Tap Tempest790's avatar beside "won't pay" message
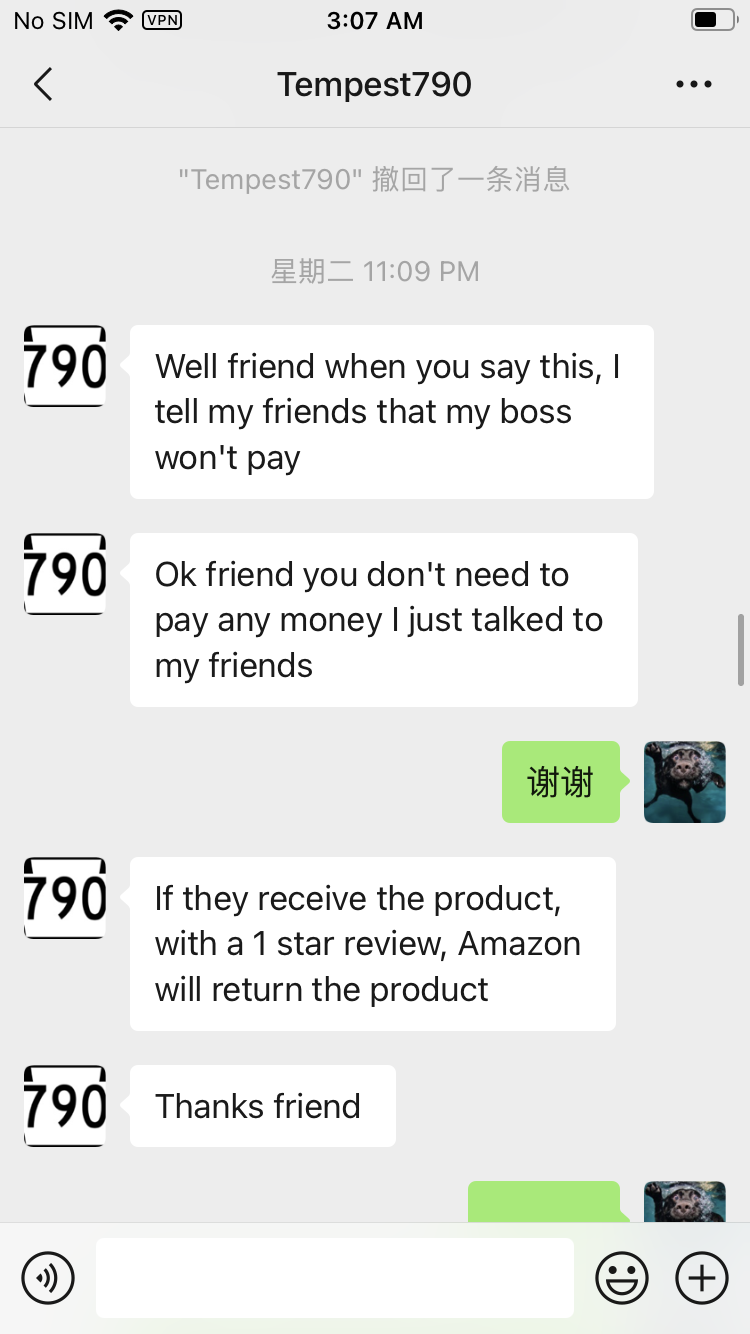 65,366
